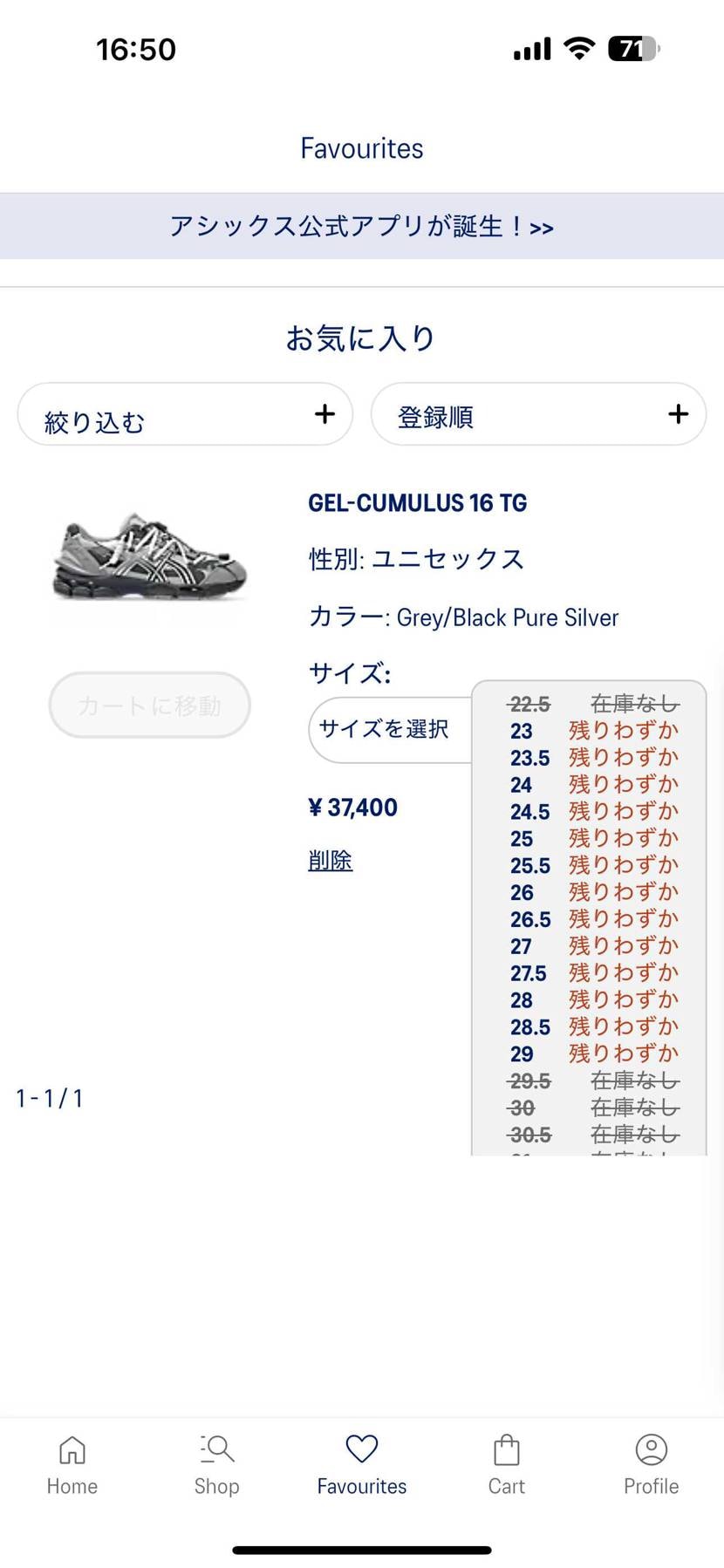724x1568 pixels.
Task: Open the Cart tab
Action: (x=506, y=1465)
